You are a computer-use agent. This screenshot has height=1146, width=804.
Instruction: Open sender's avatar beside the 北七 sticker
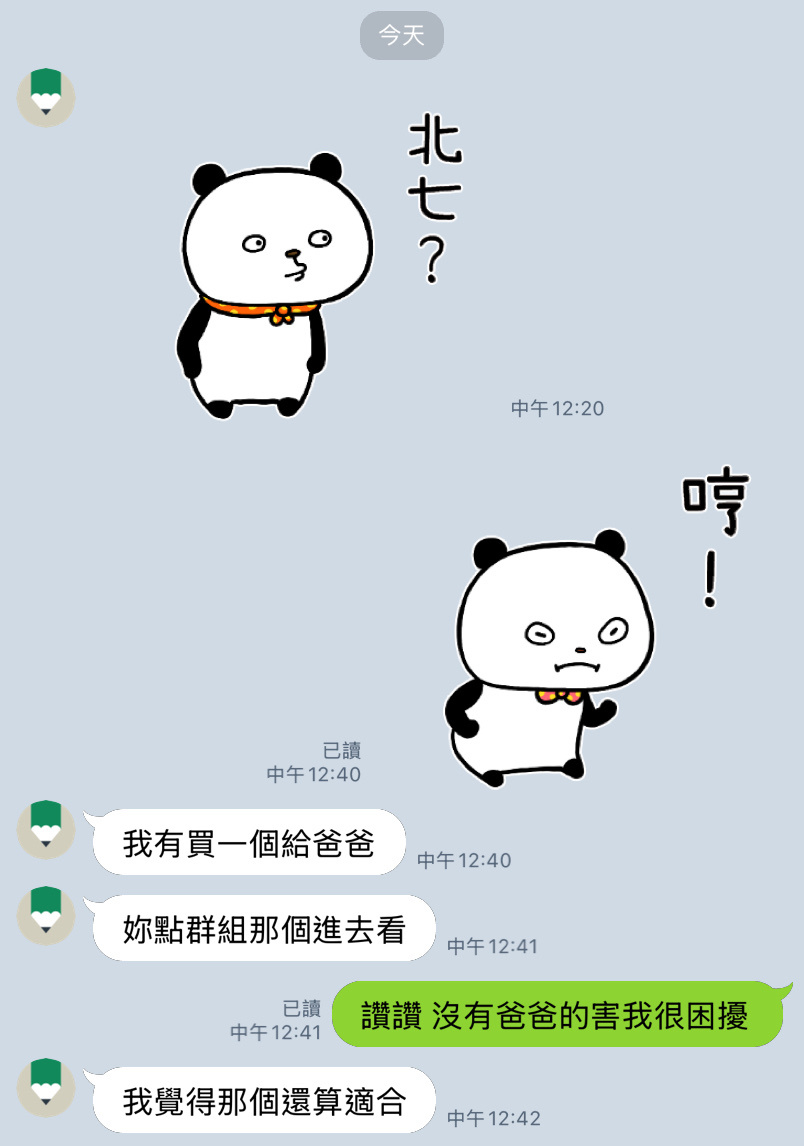click(x=46, y=97)
